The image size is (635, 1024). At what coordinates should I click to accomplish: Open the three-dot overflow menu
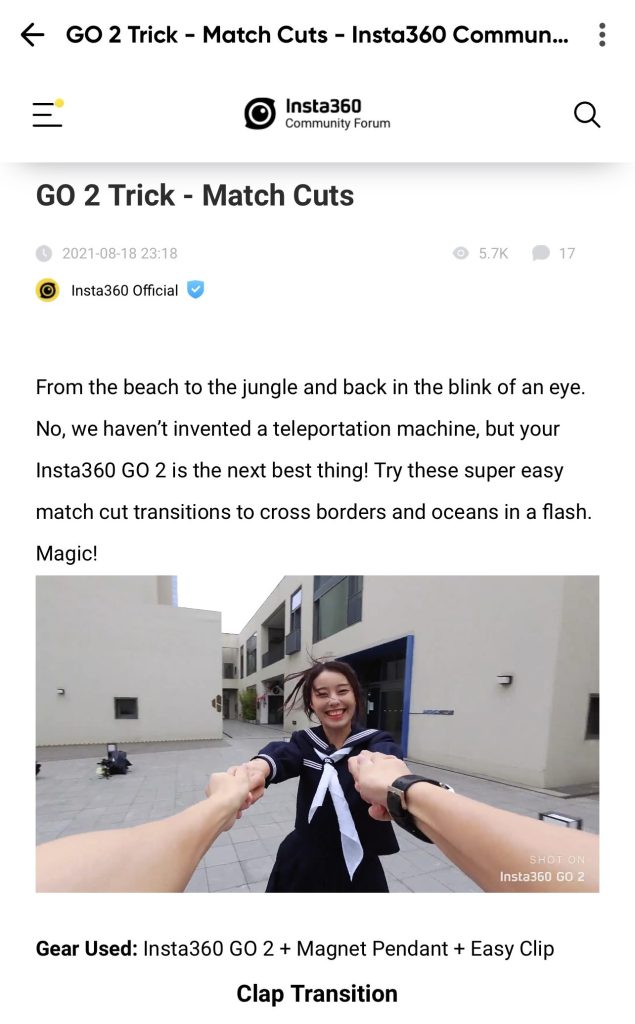coord(602,35)
